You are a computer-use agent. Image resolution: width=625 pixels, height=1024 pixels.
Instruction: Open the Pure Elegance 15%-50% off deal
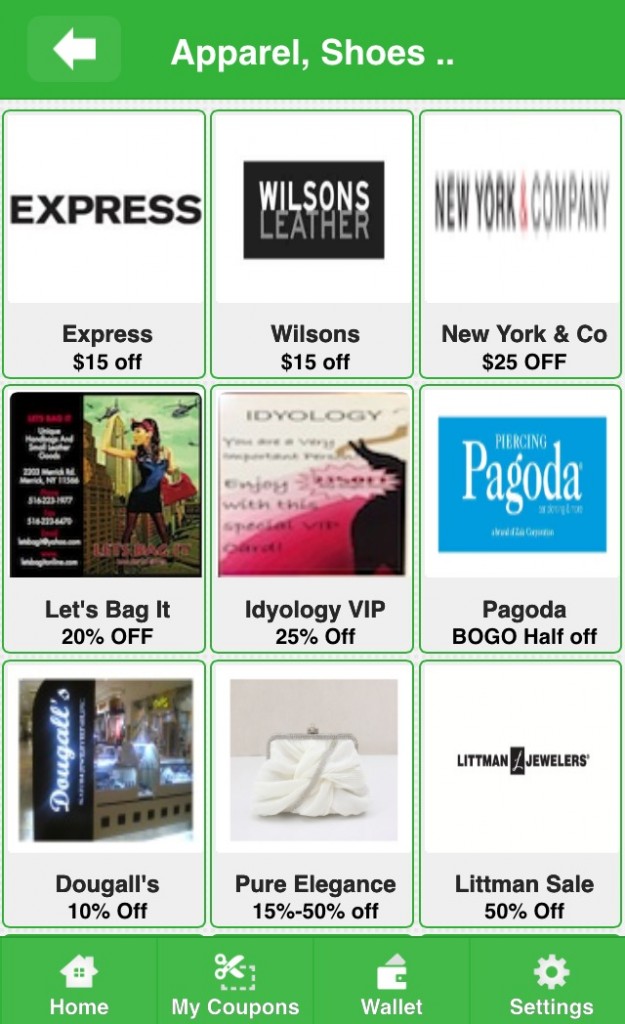pyautogui.click(x=312, y=794)
